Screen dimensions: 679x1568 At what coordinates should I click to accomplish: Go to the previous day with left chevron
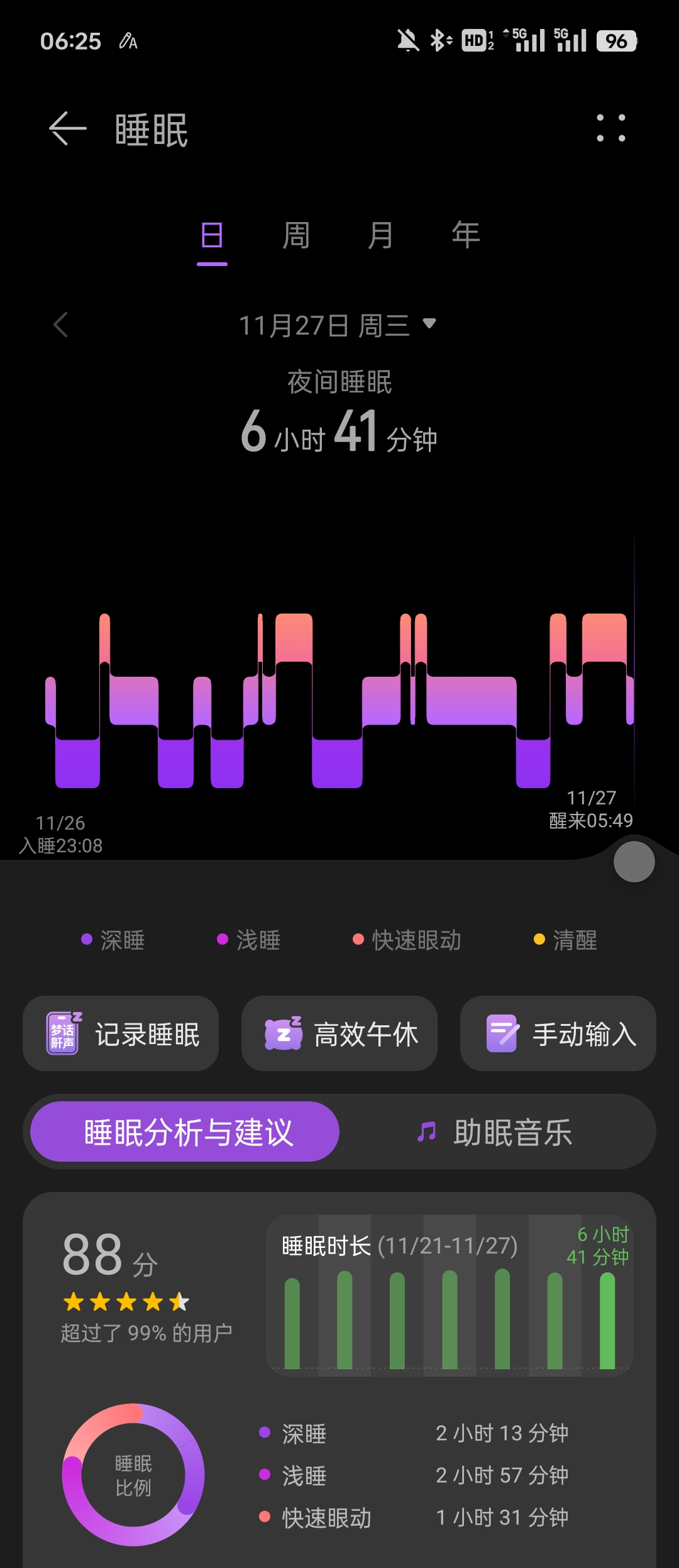[60, 325]
